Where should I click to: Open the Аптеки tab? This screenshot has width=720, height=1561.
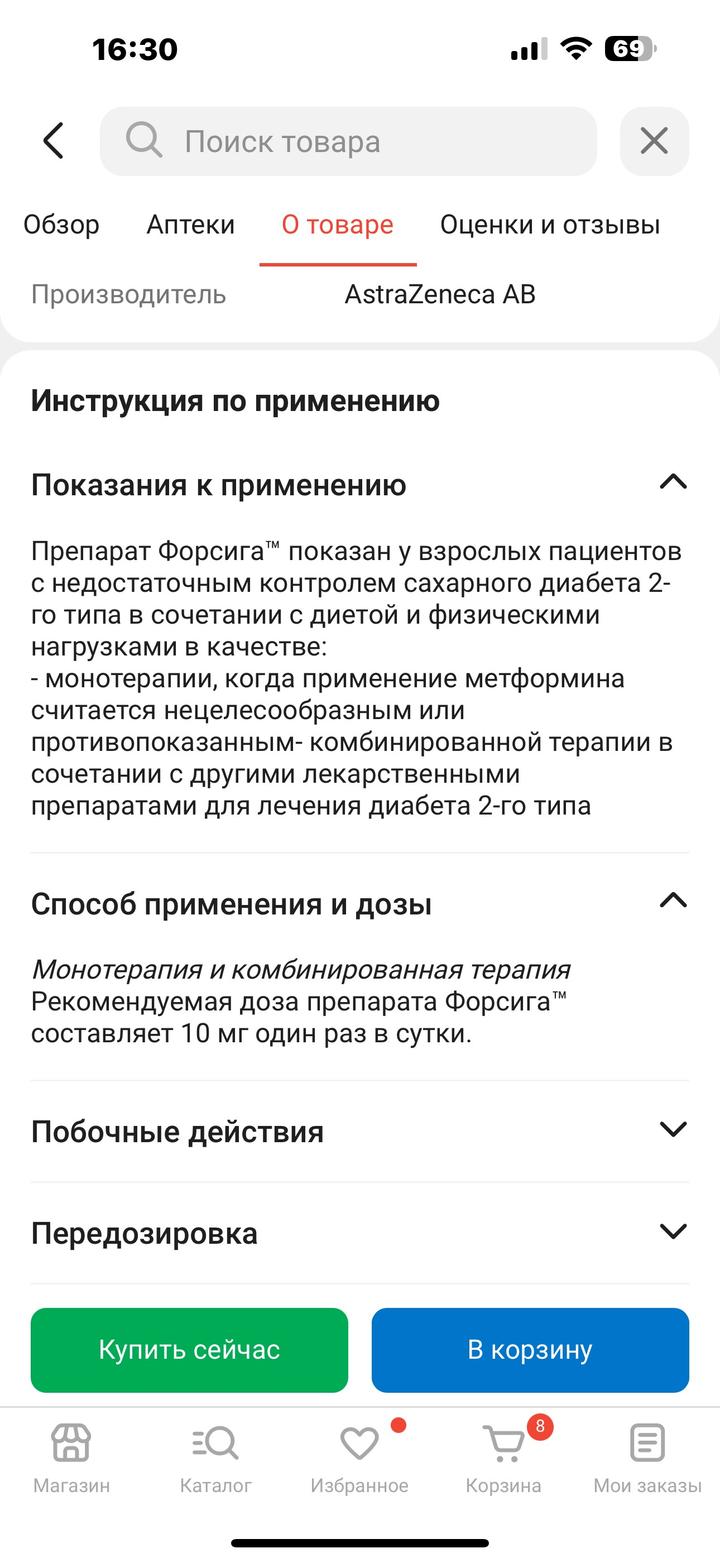coord(191,225)
